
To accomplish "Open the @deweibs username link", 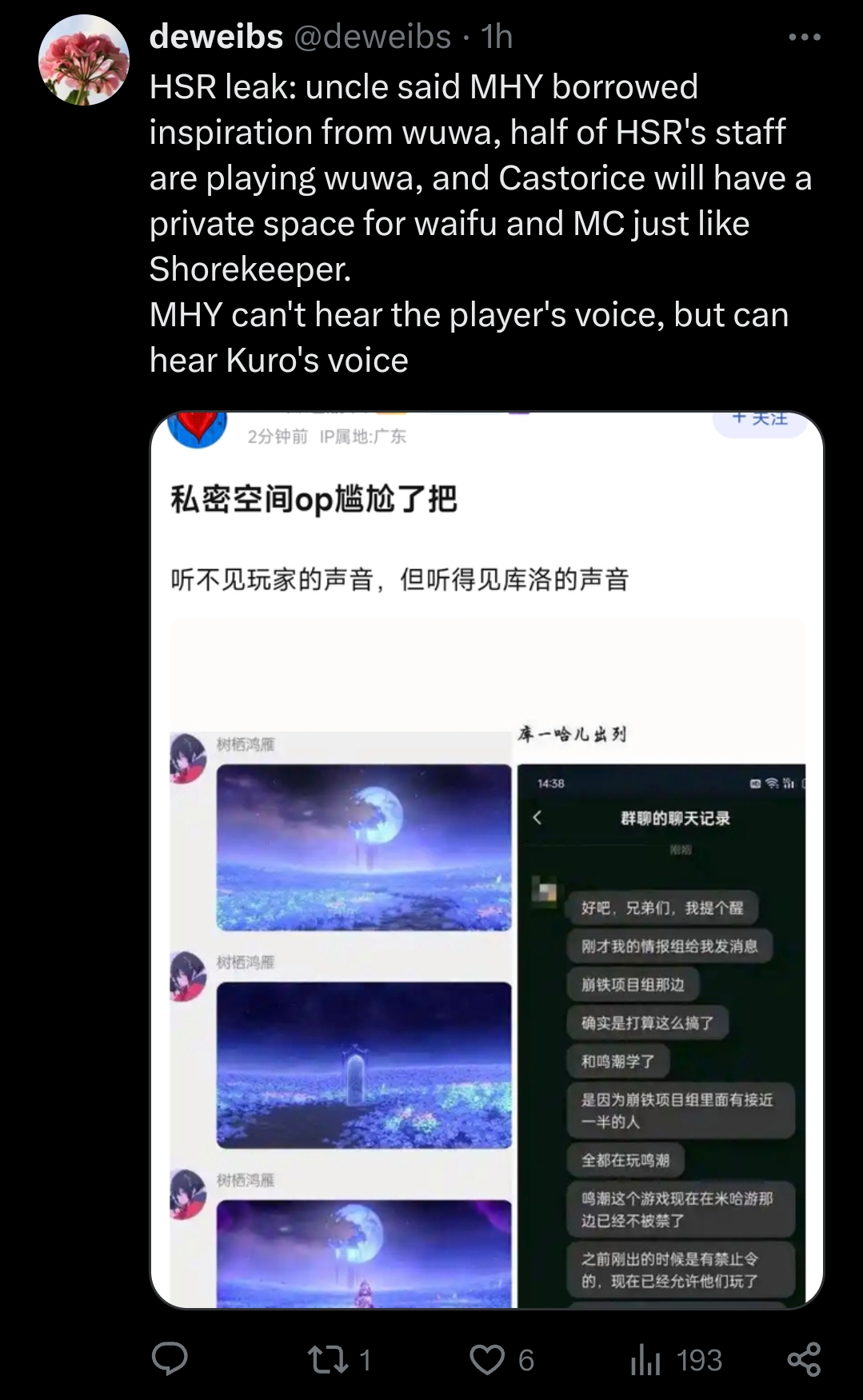I will pyautogui.click(x=373, y=37).
